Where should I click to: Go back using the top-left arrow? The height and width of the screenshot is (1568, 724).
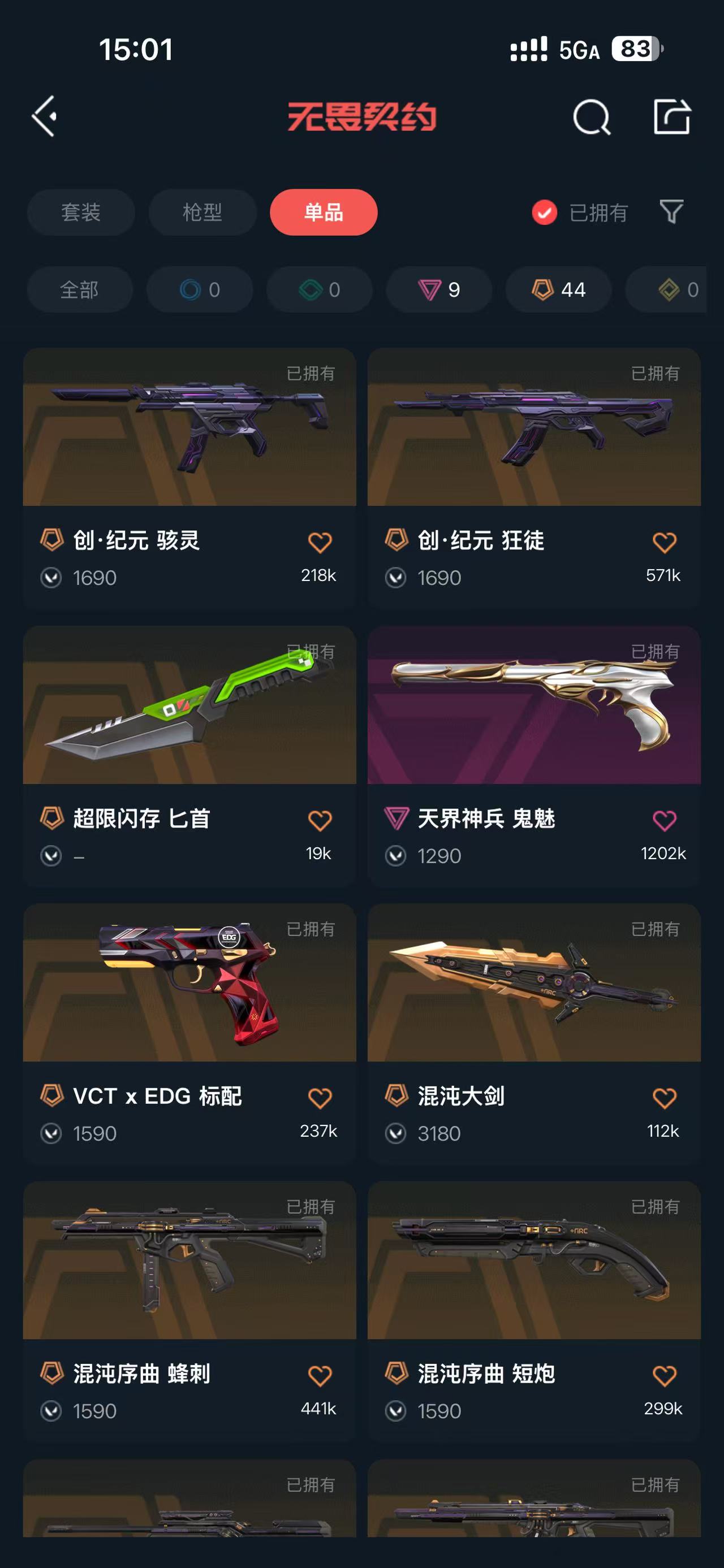45,116
